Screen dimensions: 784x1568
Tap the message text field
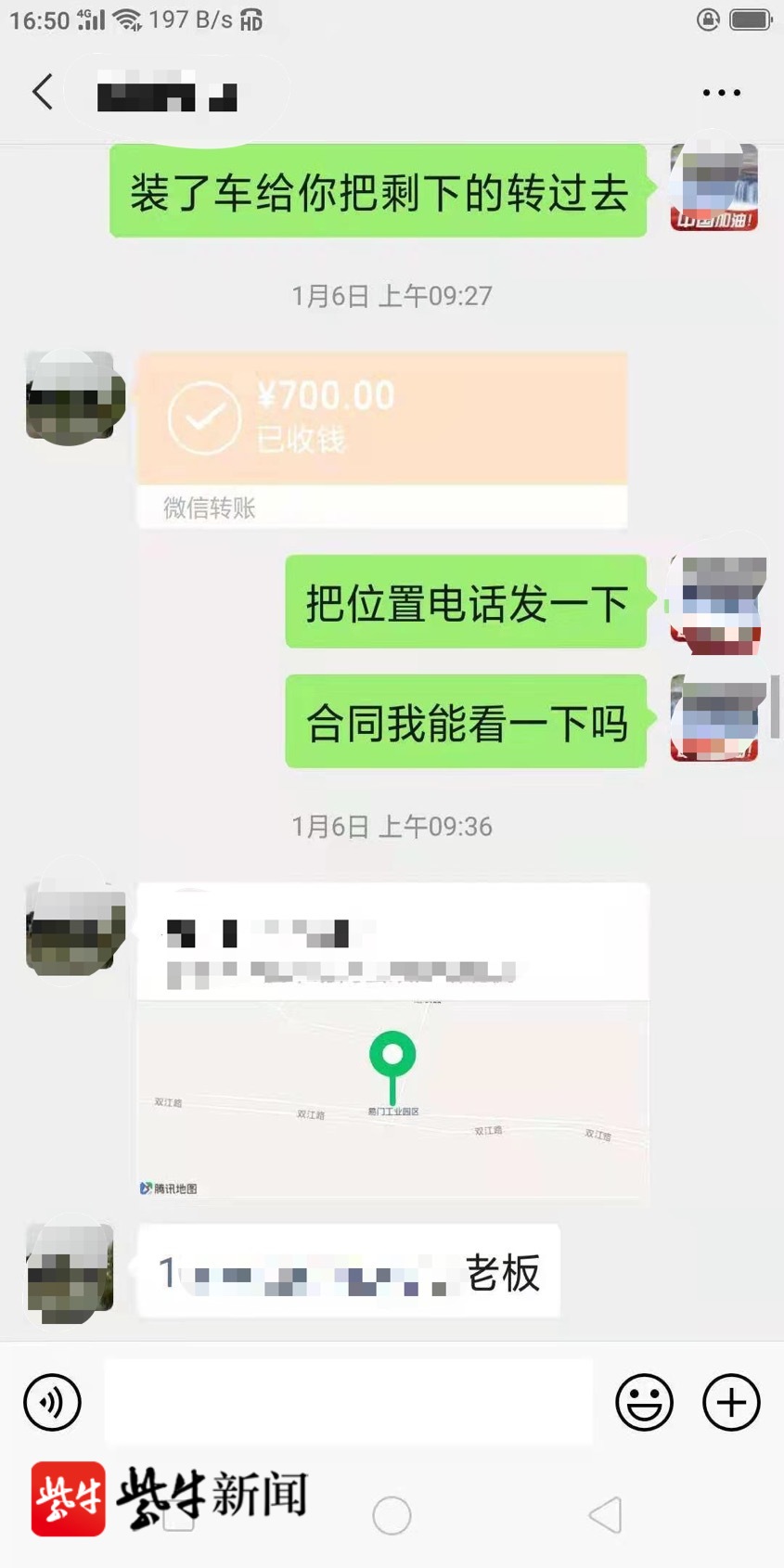[x=348, y=1402]
